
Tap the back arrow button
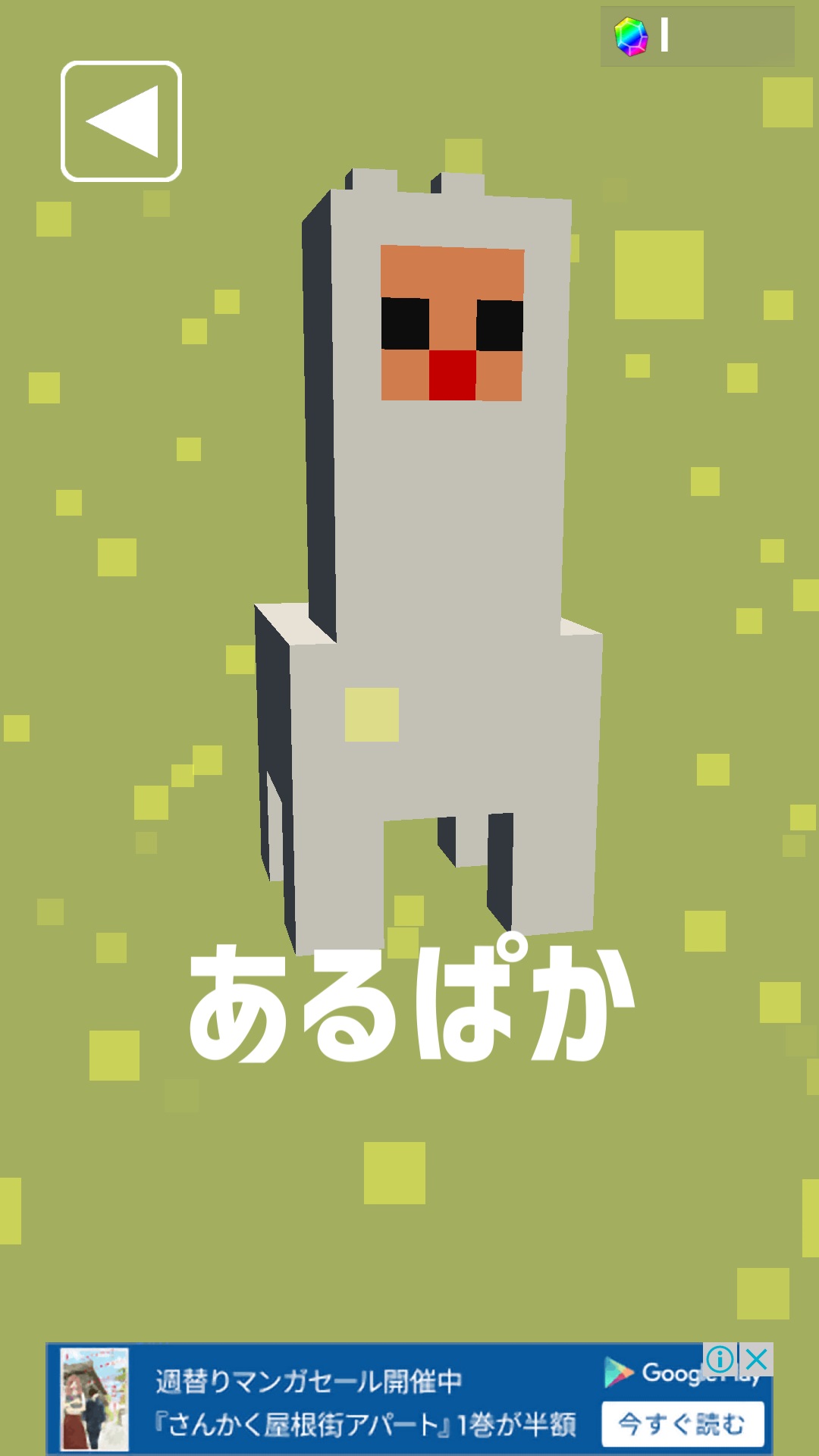click(121, 121)
